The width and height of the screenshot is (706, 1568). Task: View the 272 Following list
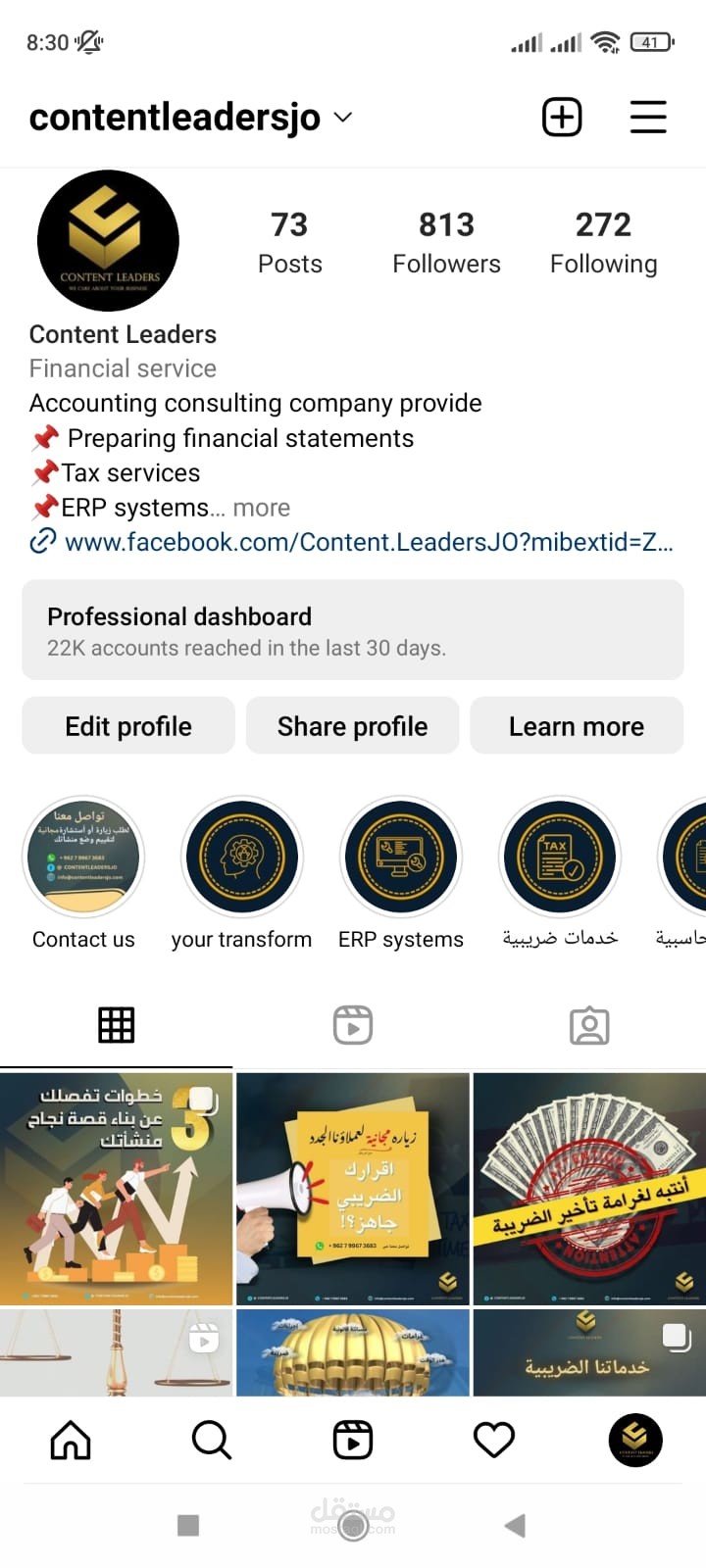pyautogui.click(x=603, y=242)
